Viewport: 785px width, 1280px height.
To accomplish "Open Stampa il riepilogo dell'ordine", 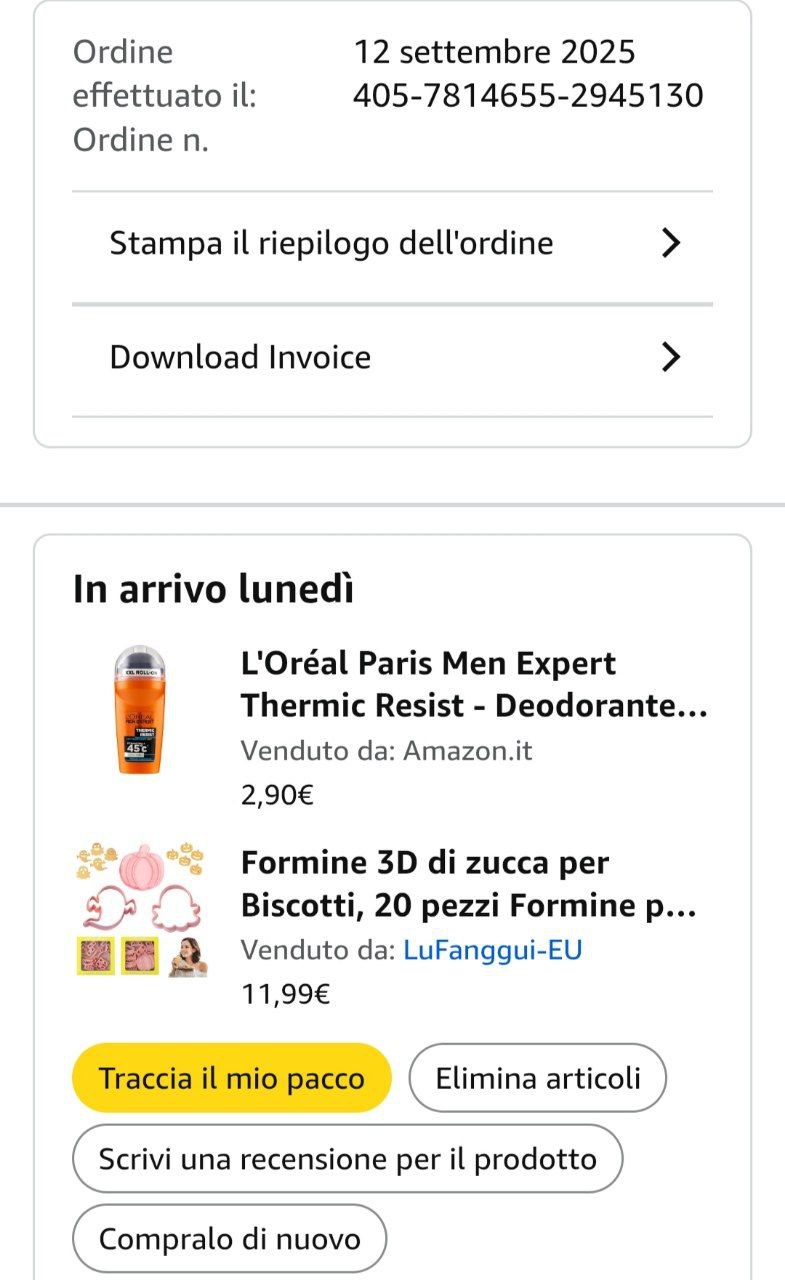I will click(392, 244).
